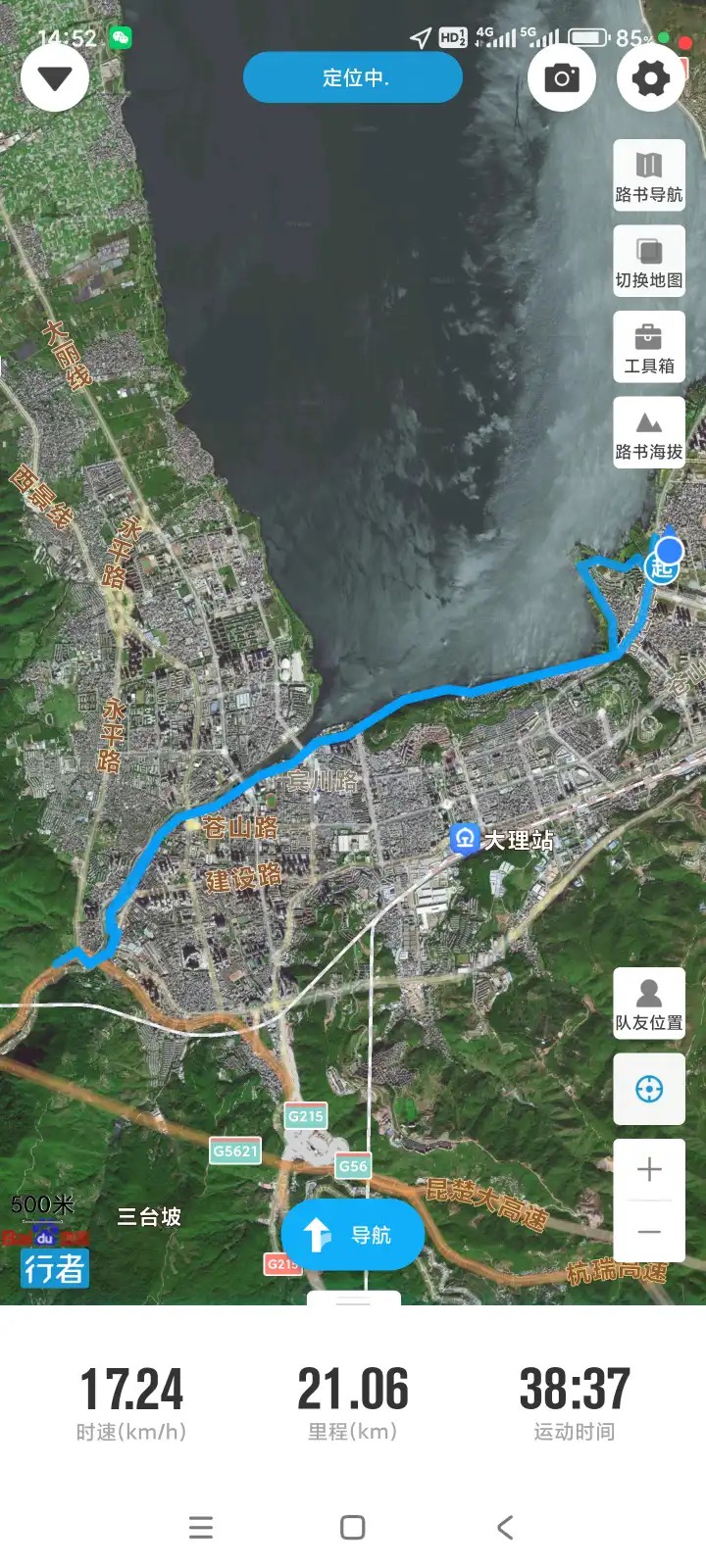The image size is (706, 1568).
Task: Recenter map on my current location
Action: (x=649, y=1089)
